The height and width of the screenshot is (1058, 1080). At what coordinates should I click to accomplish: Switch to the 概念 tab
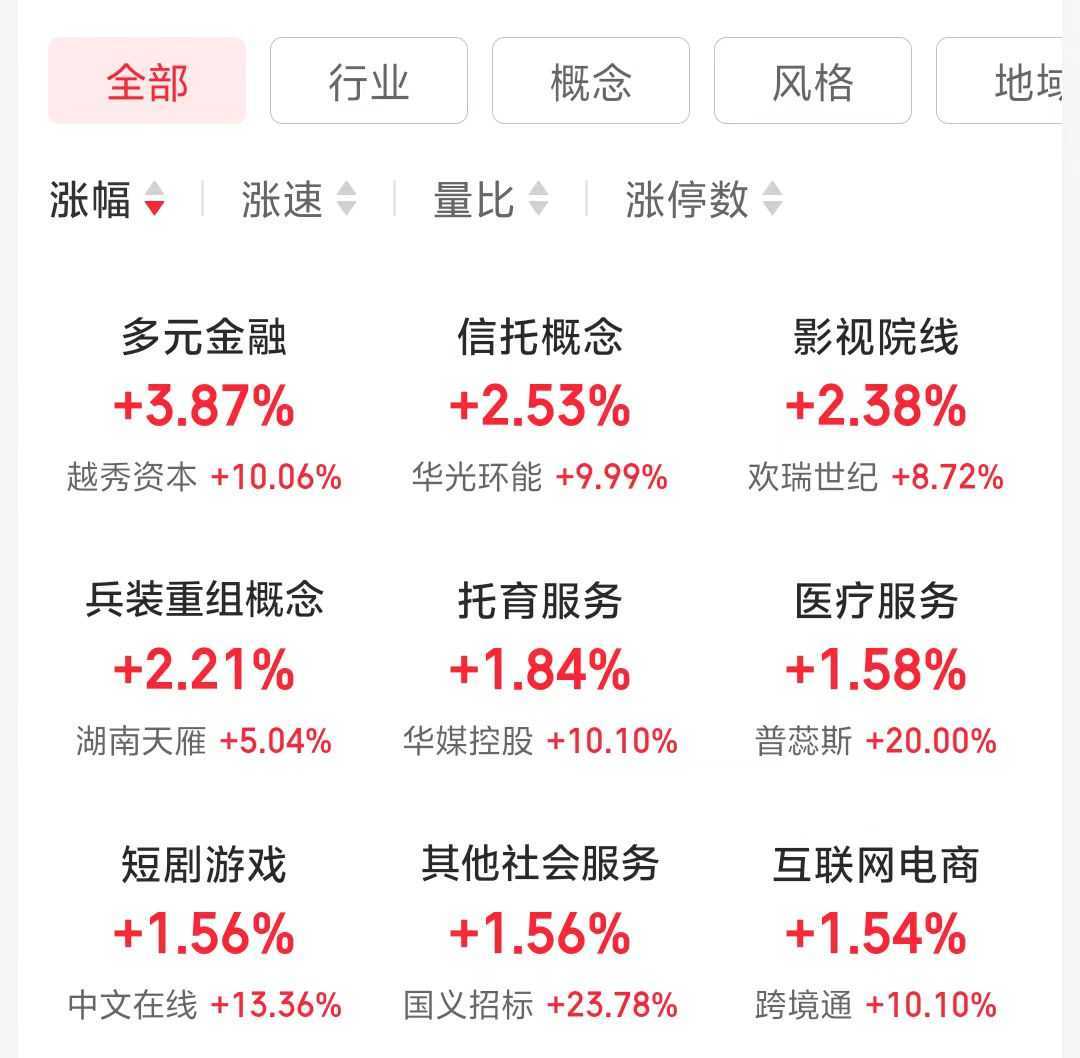590,81
